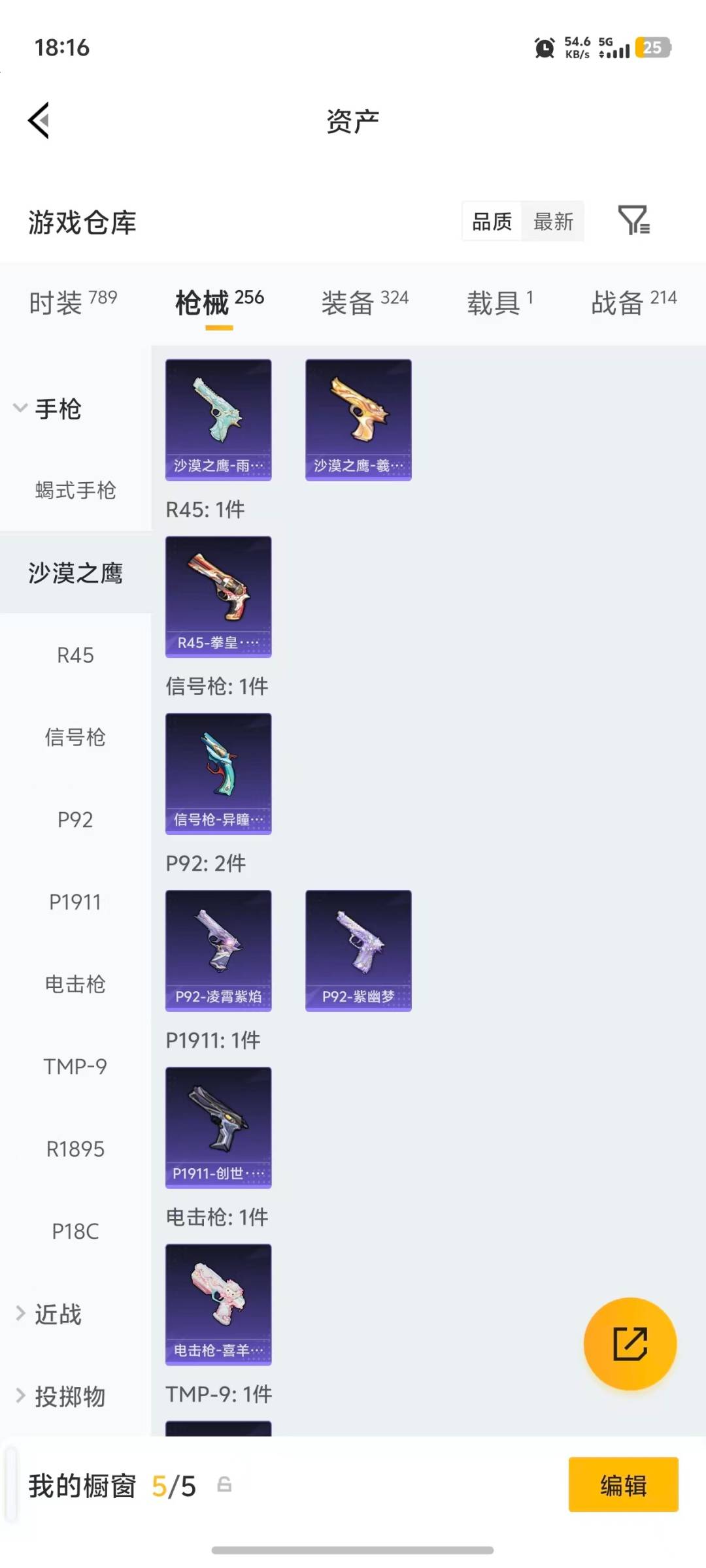Navigate back using the top-left arrow
The width and height of the screenshot is (706, 1568).
tap(39, 120)
